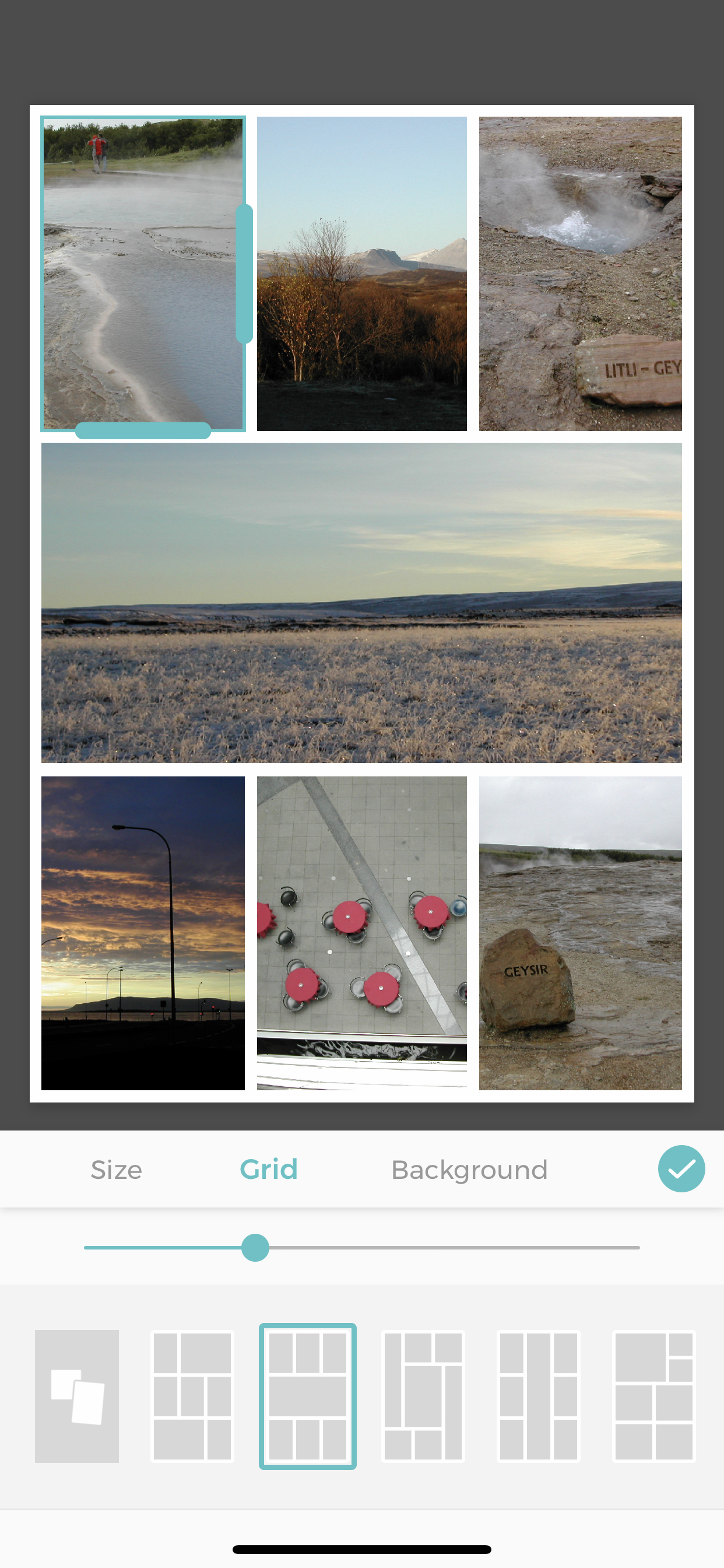Viewport: 724px width, 1568px height.
Task: Switch to the Size tab
Action: (x=116, y=1170)
